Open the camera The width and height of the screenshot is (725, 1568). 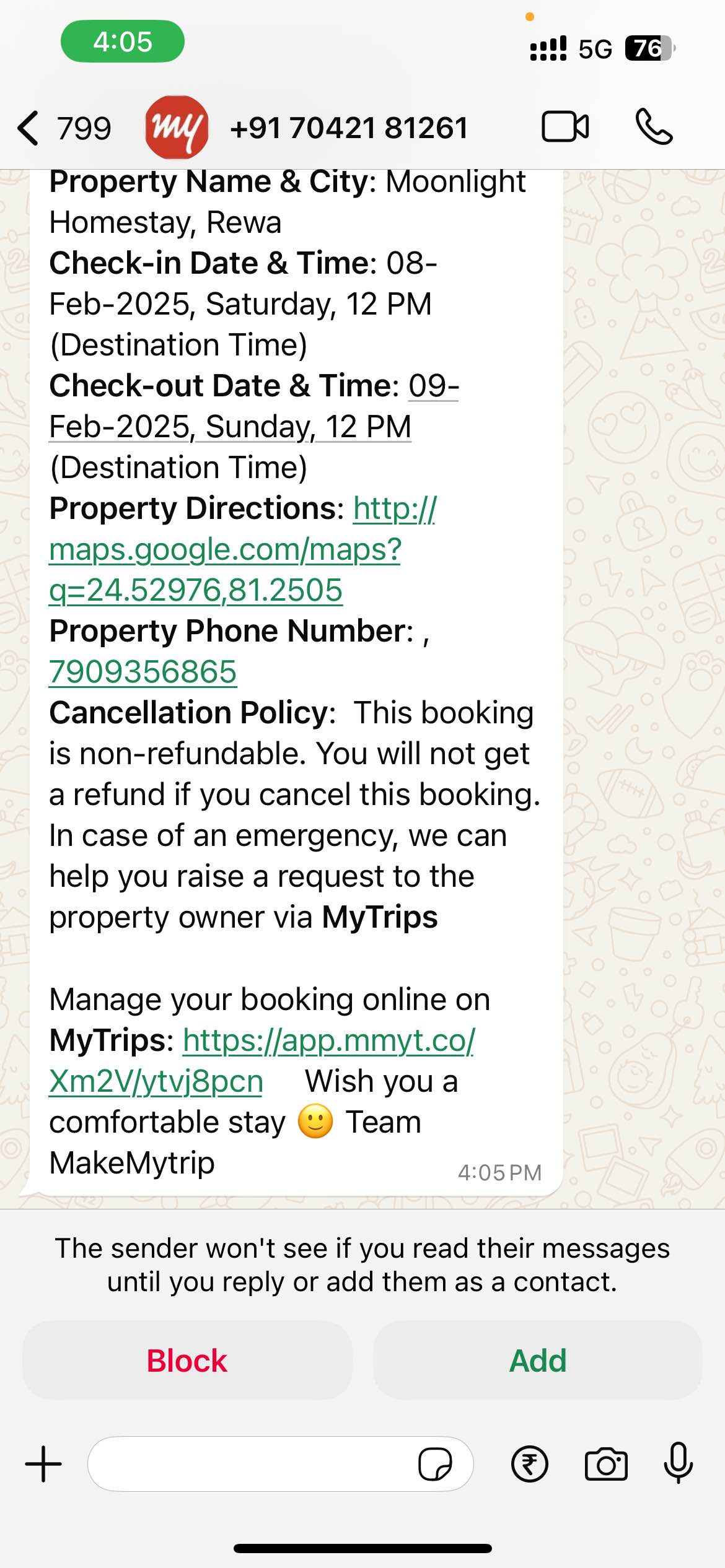606,1465
